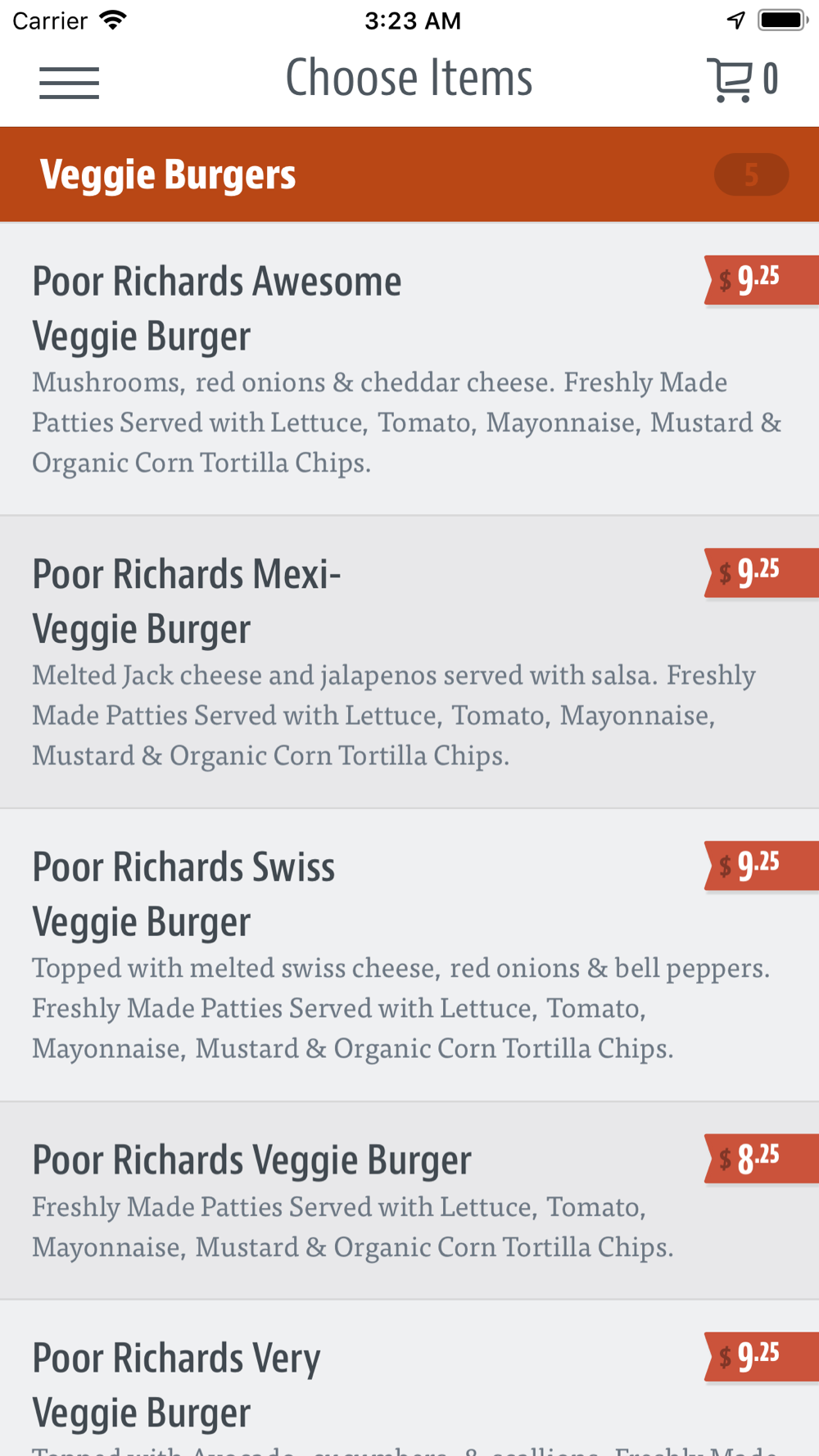Image resolution: width=819 pixels, height=1456 pixels.
Task: View Poor Richards Very Veggie Burger
Action: tap(409, 1378)
